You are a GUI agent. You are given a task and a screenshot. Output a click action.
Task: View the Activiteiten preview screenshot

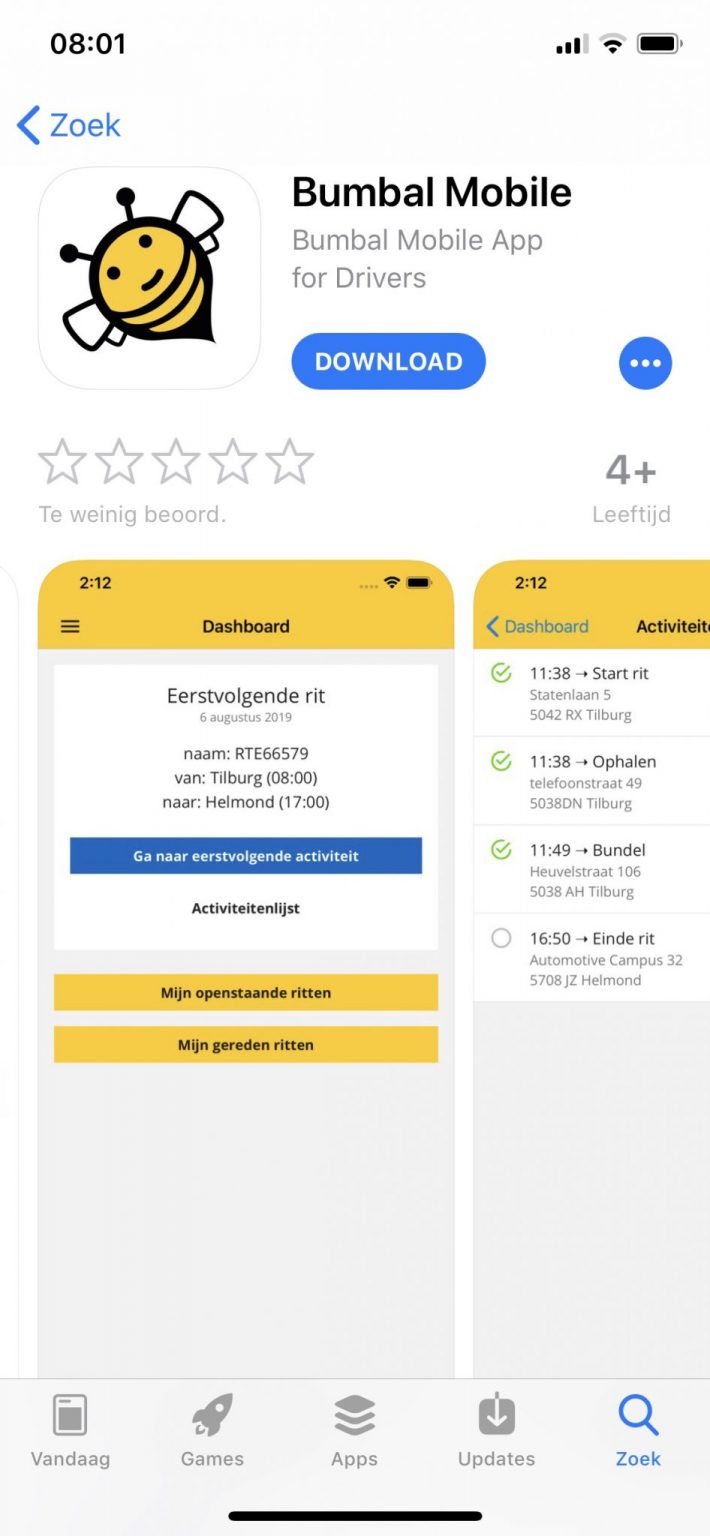click(x=592, y=968)
